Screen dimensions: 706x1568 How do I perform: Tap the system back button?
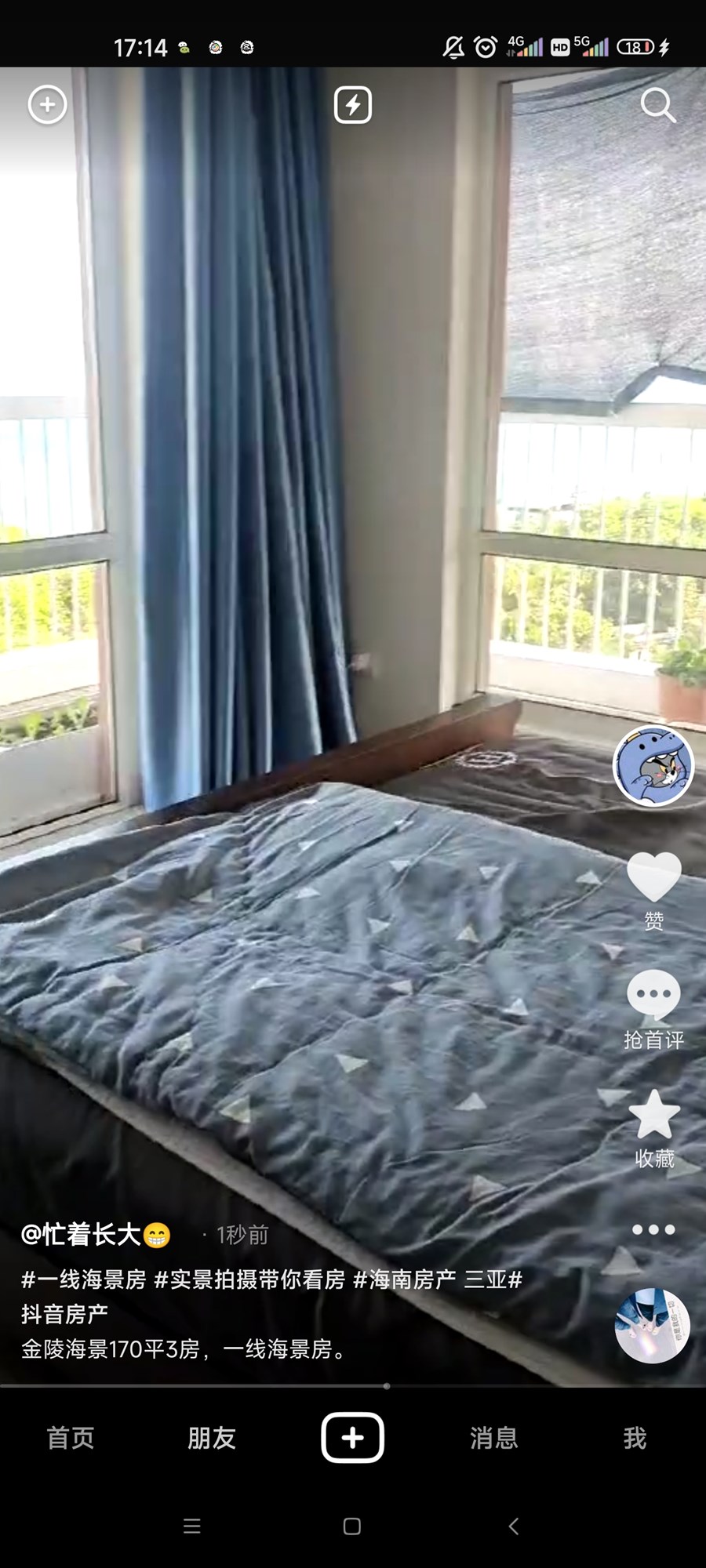click(x=514, y=1526)
